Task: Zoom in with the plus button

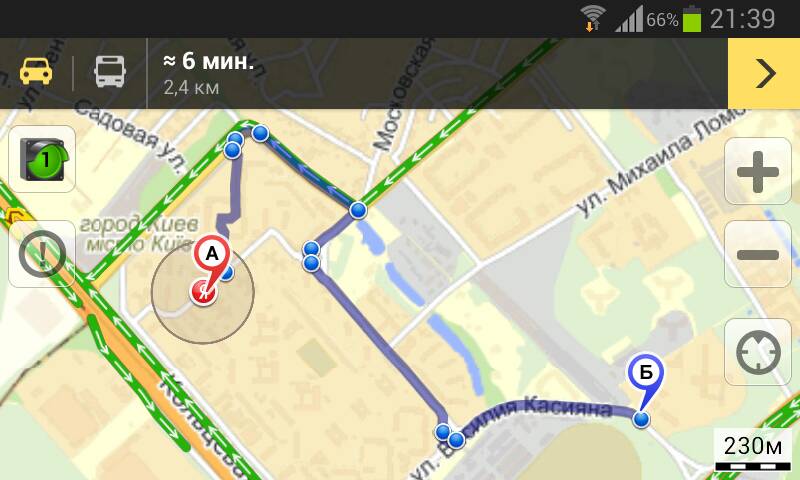Action: click(757, 173)
